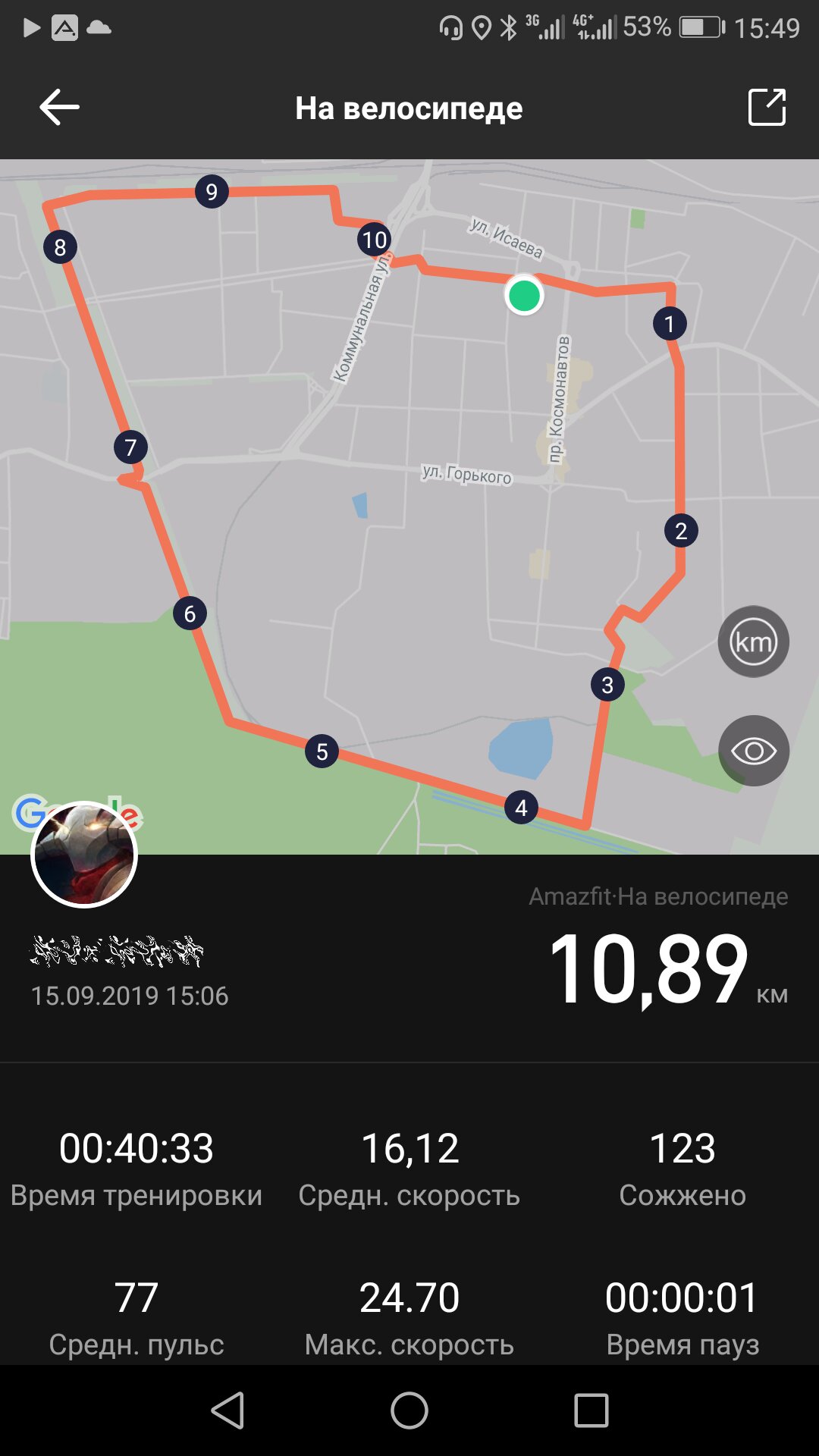Toggle the km markers on the map

point(753,642)
